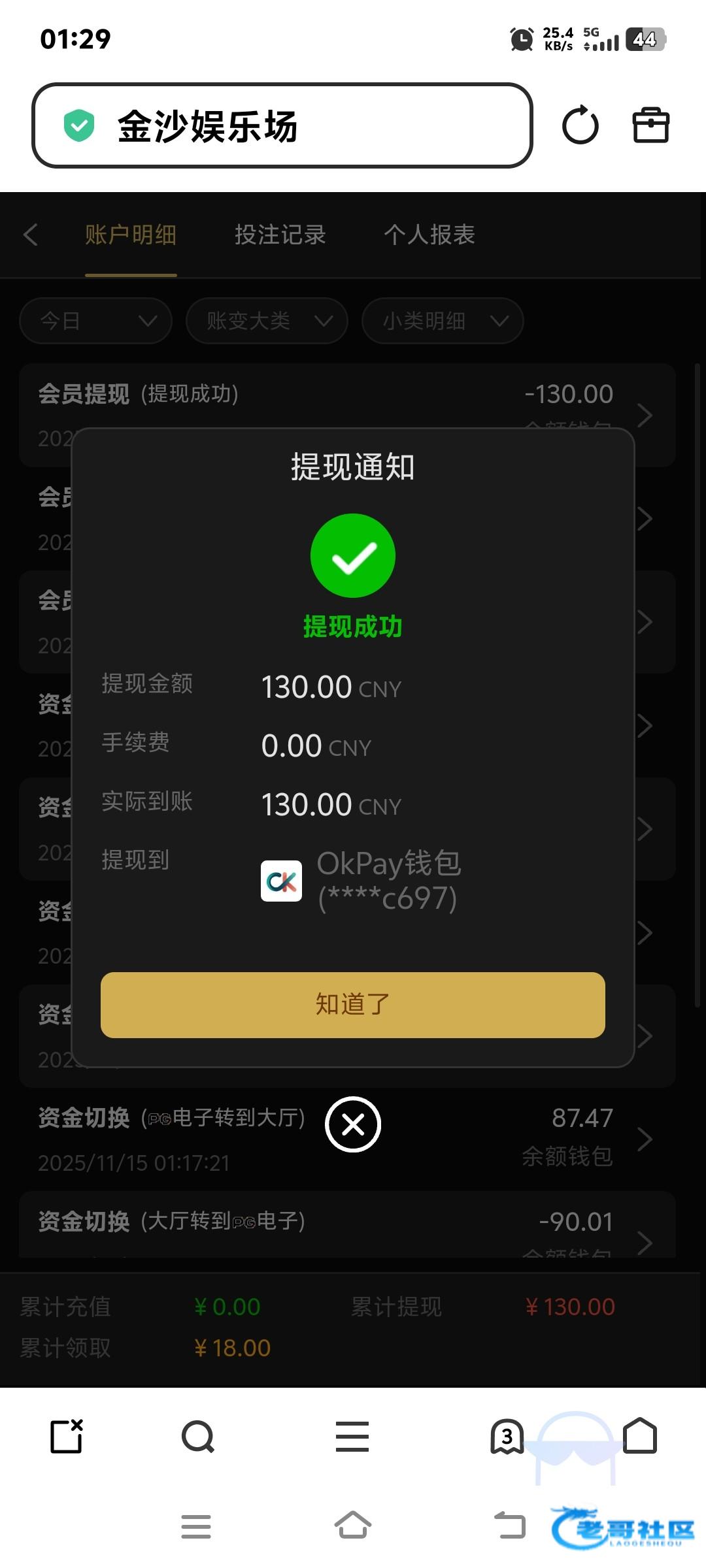Reload the page with the refresh icon

(x=580, y=125)
